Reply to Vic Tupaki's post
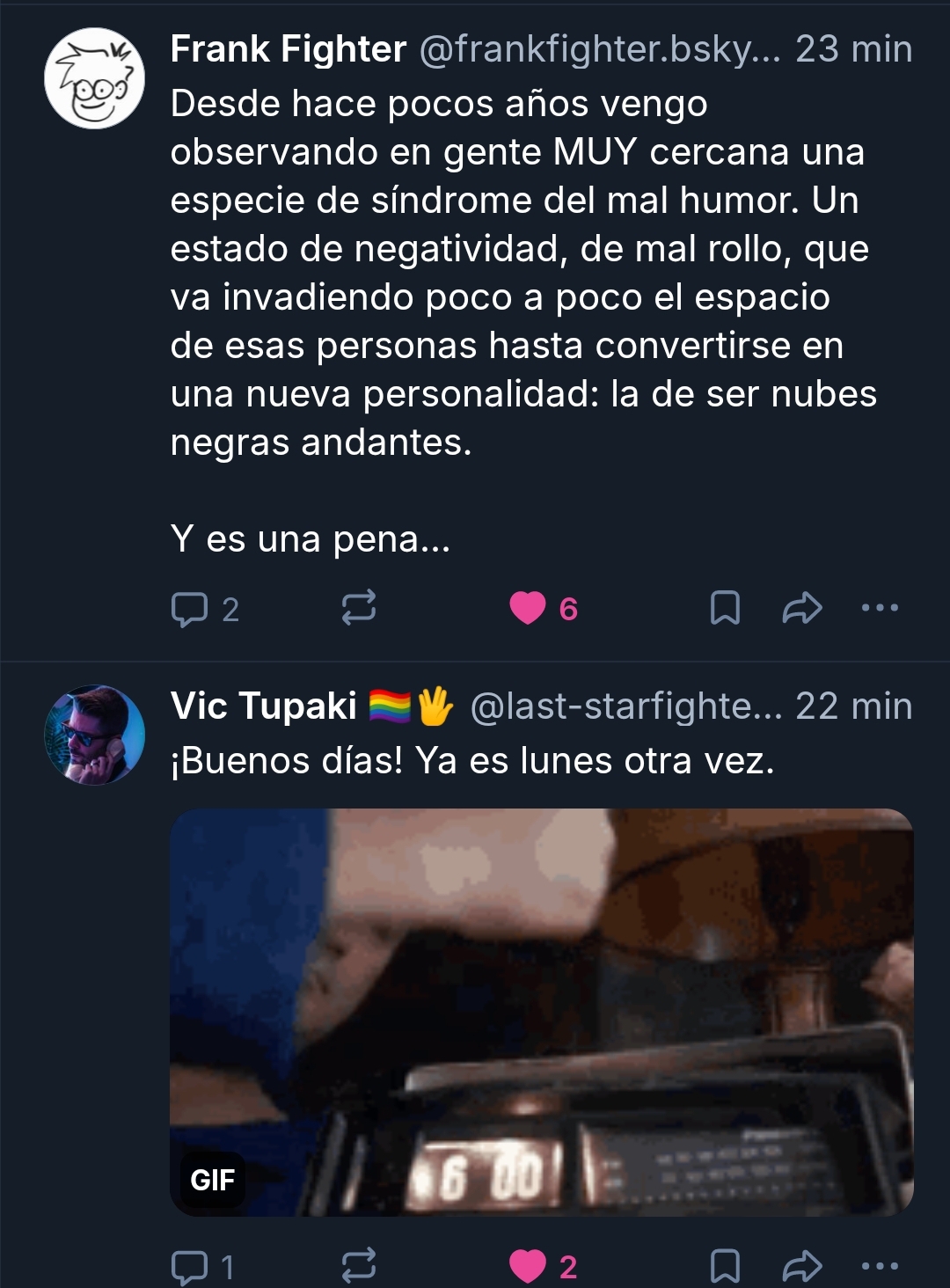This screenshot has width=950, height=1288. coord(188,1267)
